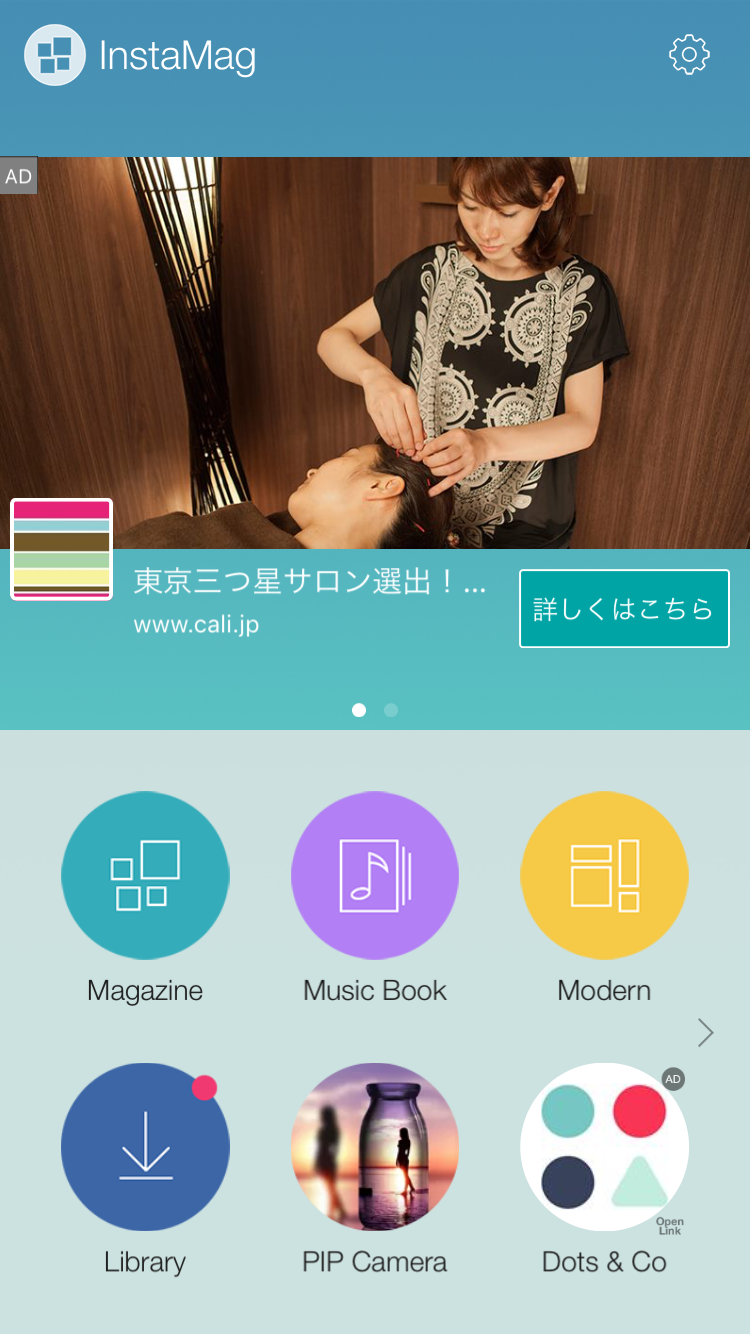Jump to the second banner page dot
Screen dimensions: 750x1334
391,710
